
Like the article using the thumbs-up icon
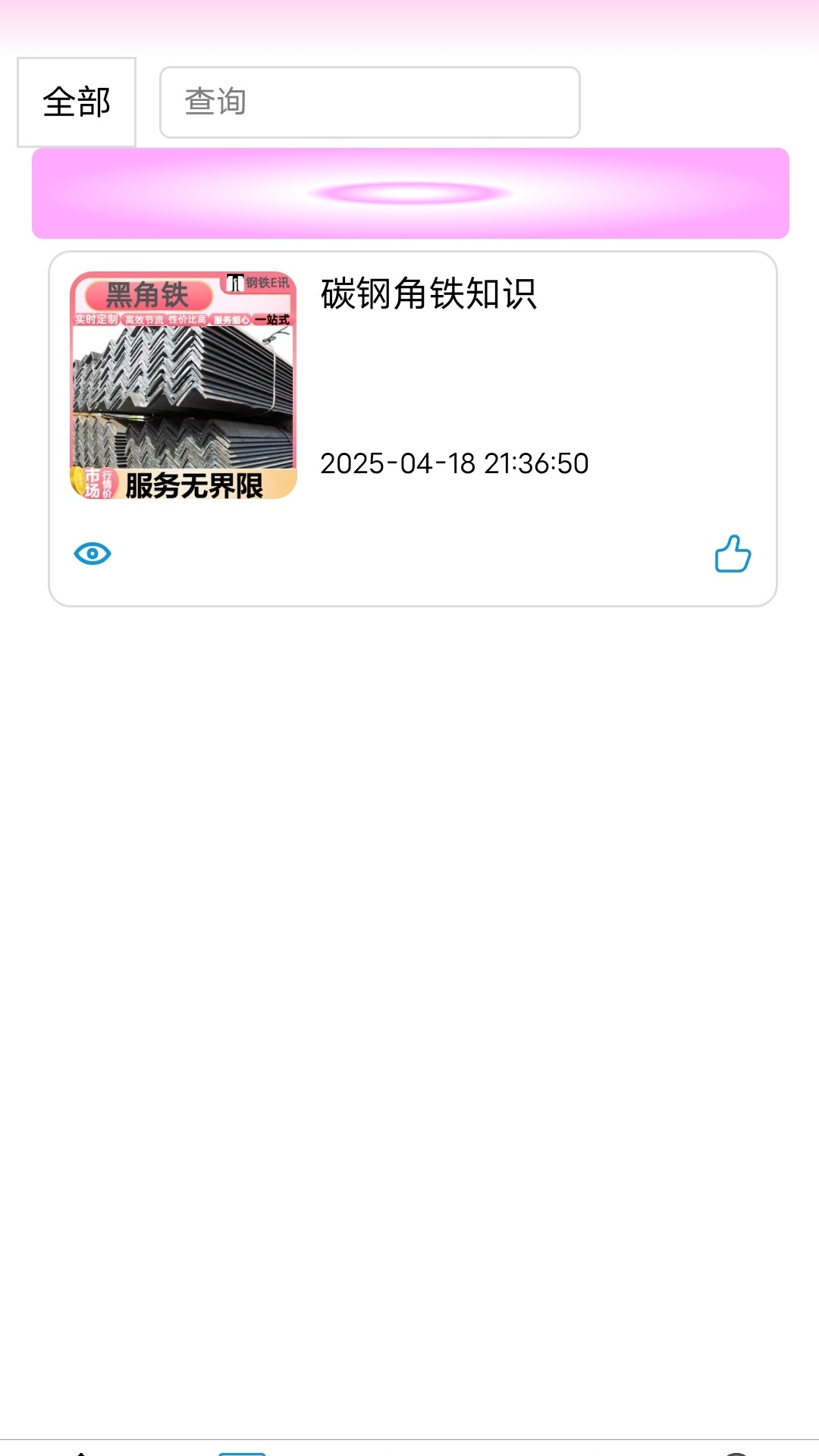(x=733, y=553)
